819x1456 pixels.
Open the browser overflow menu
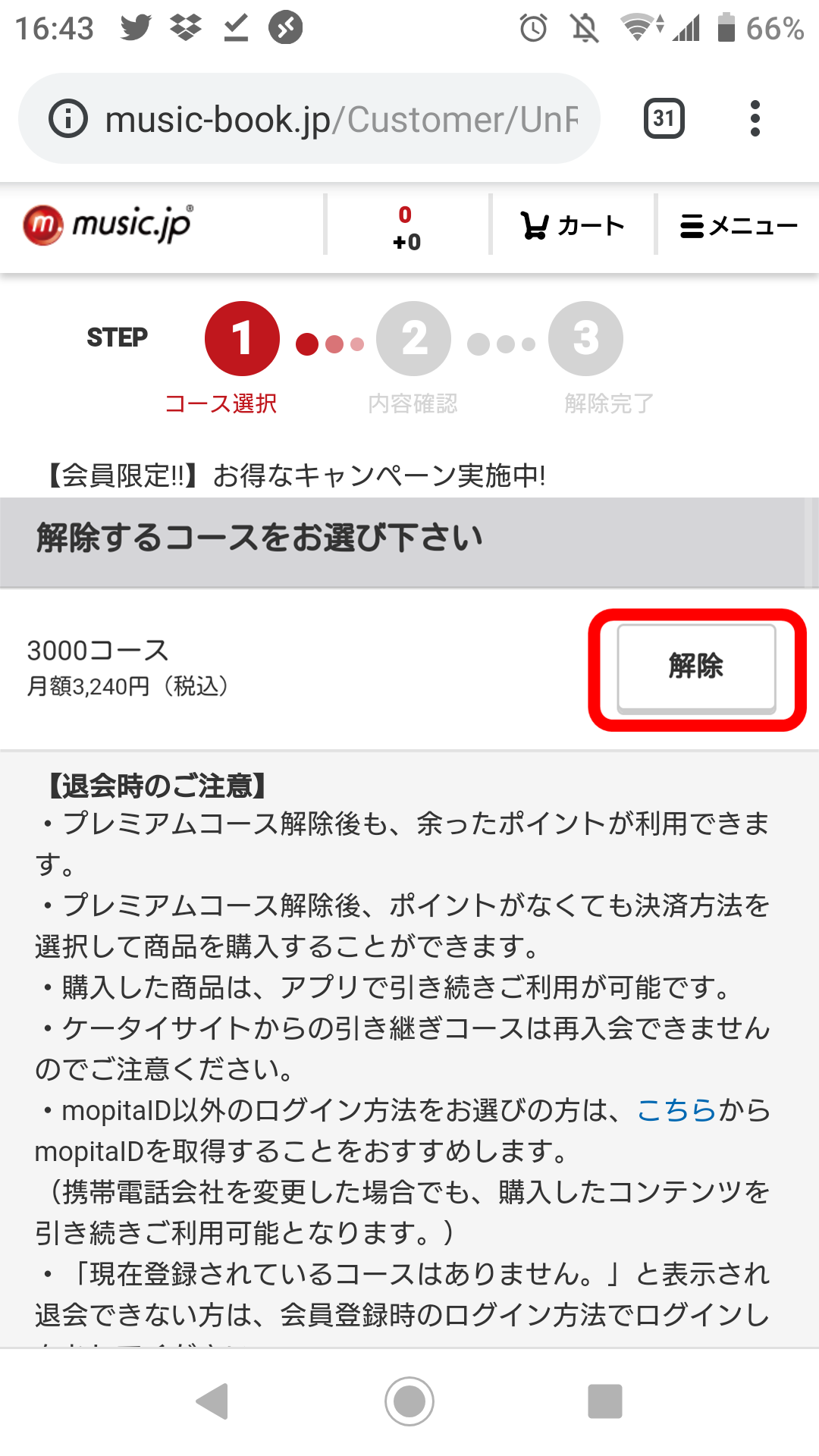pos(755,119)
